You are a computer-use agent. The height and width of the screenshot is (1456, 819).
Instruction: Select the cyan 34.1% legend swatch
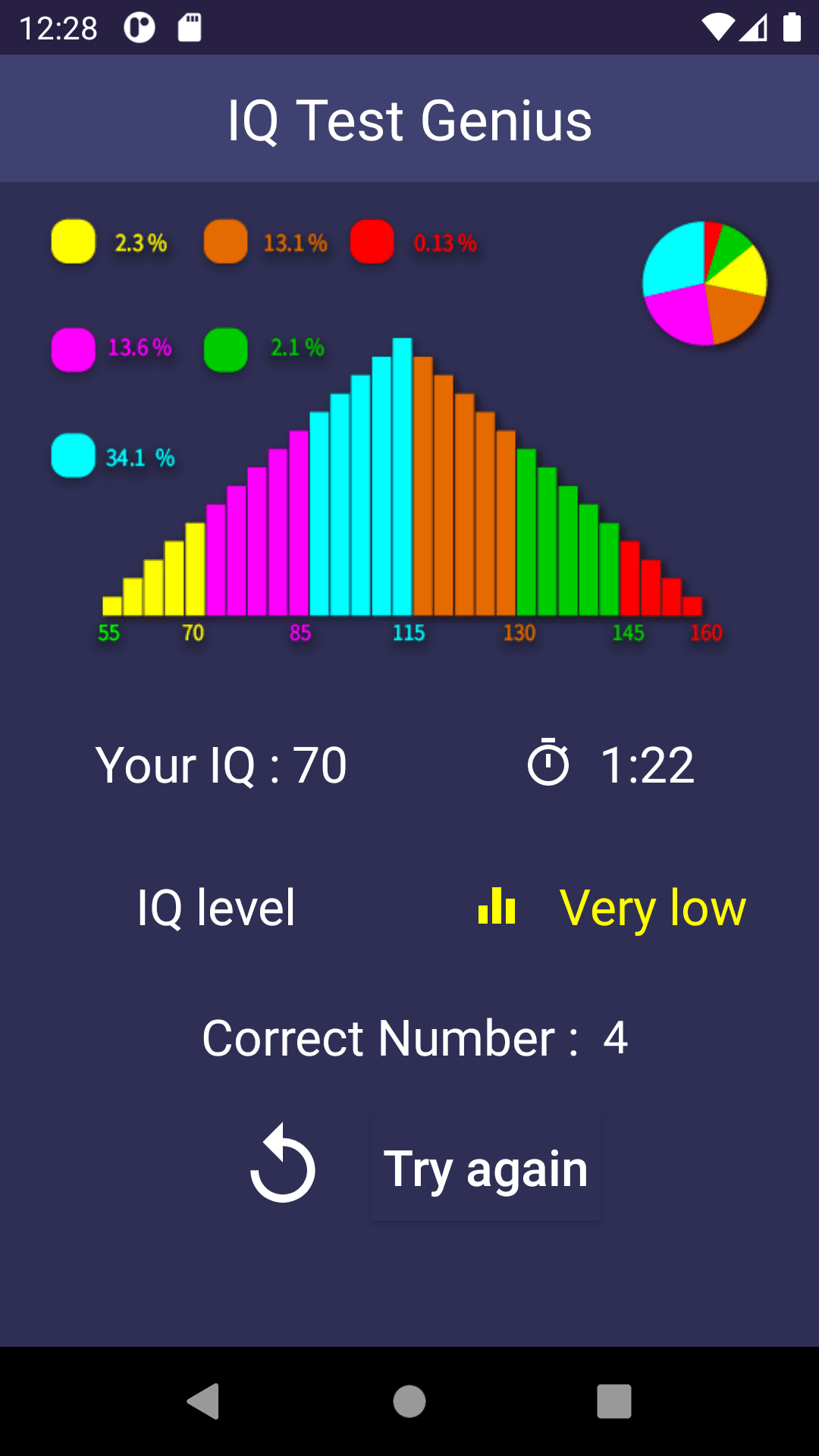(x=72, y=456)
